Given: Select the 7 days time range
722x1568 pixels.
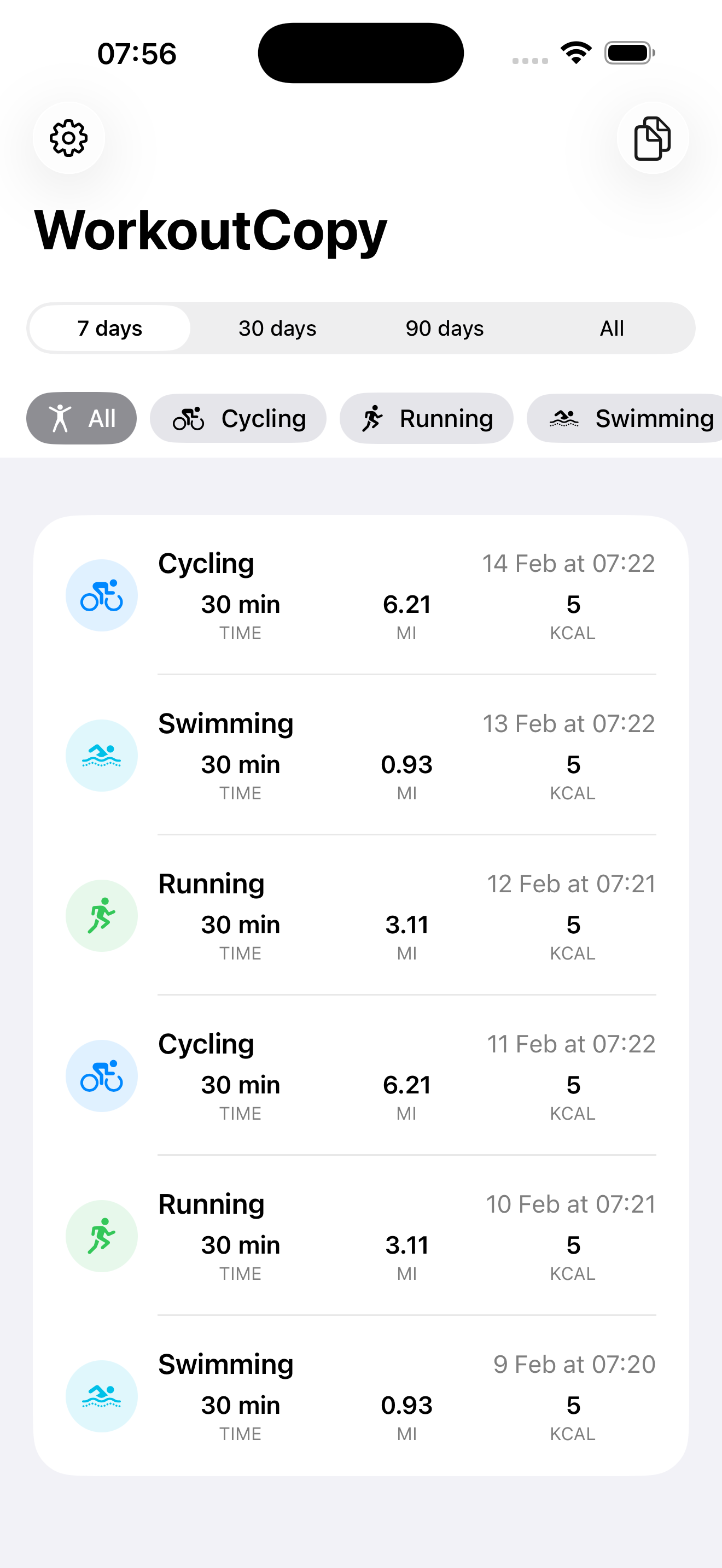Looking at the screenshot, I should 109,327.
